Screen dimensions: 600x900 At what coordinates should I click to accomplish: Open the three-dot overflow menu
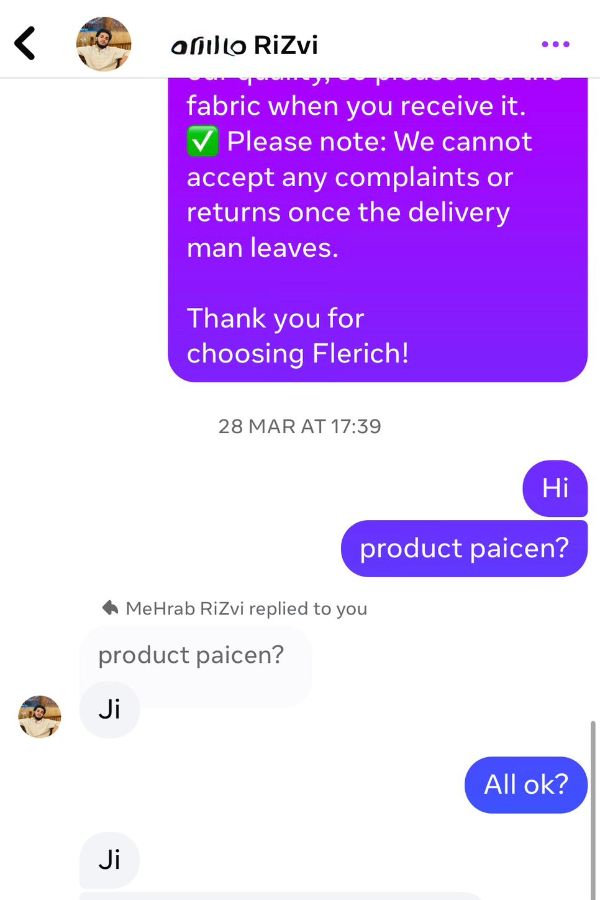click(555, 44)
